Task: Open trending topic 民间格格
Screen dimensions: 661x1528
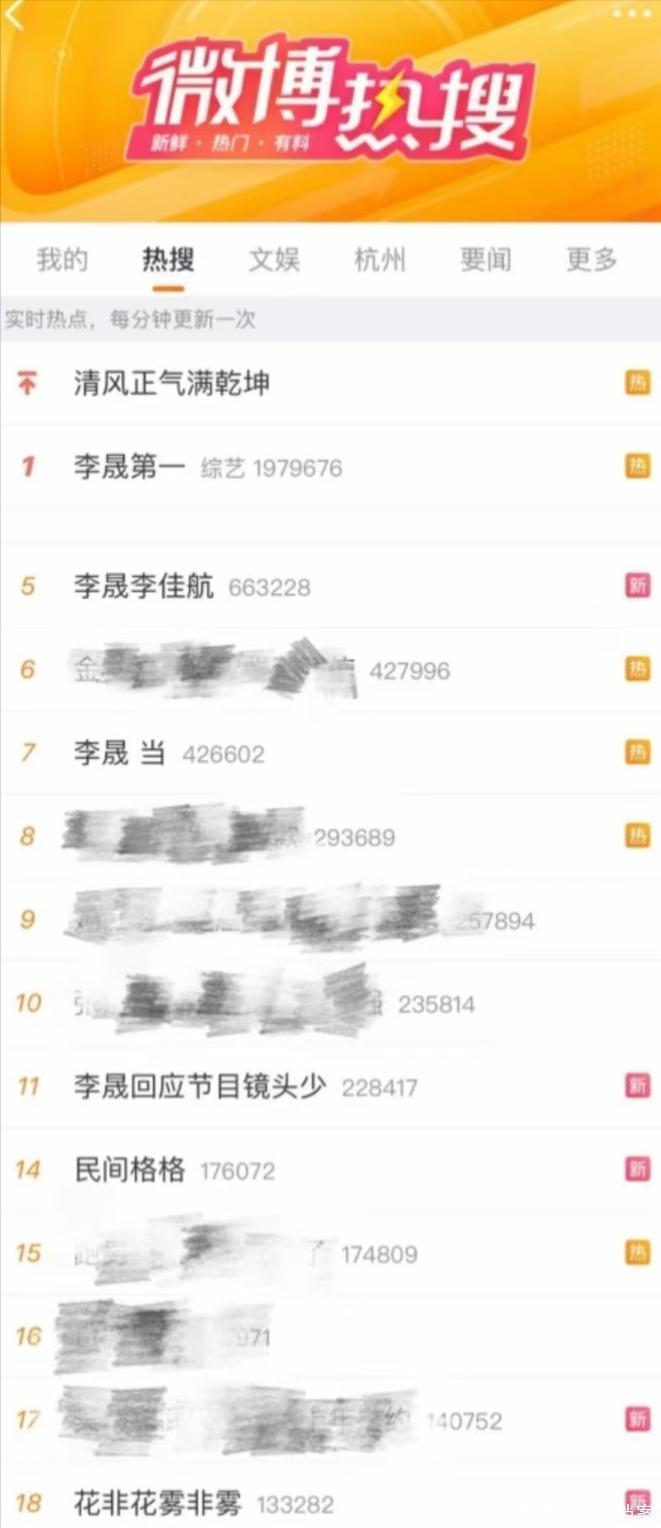Action: (130, 1170)
